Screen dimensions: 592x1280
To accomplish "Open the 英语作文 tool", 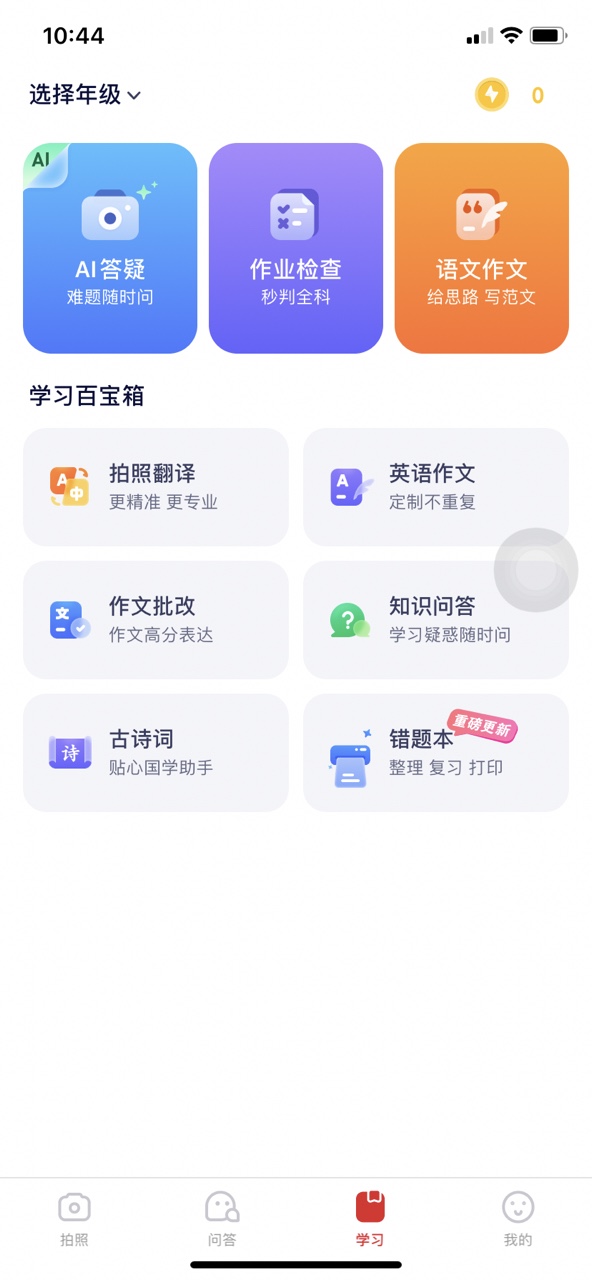I will tap(436, 487).
